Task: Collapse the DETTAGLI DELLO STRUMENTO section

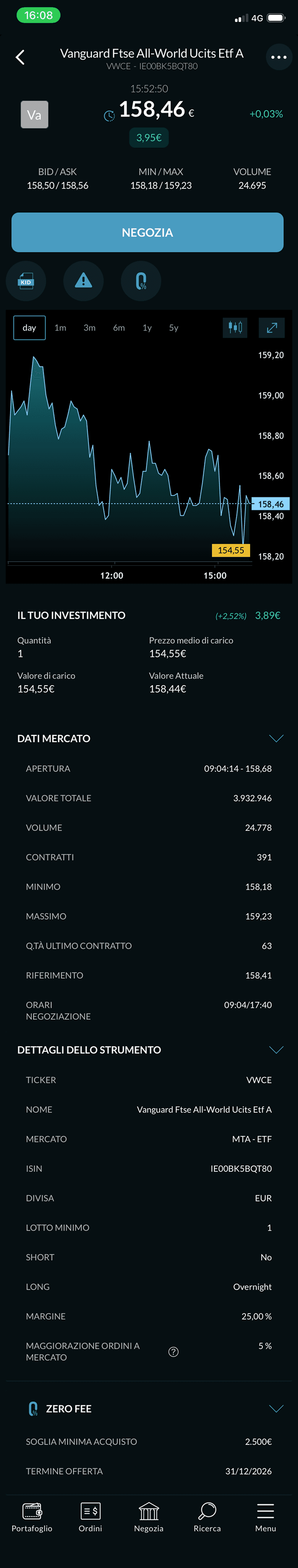Action: (x=276, y=1050)
